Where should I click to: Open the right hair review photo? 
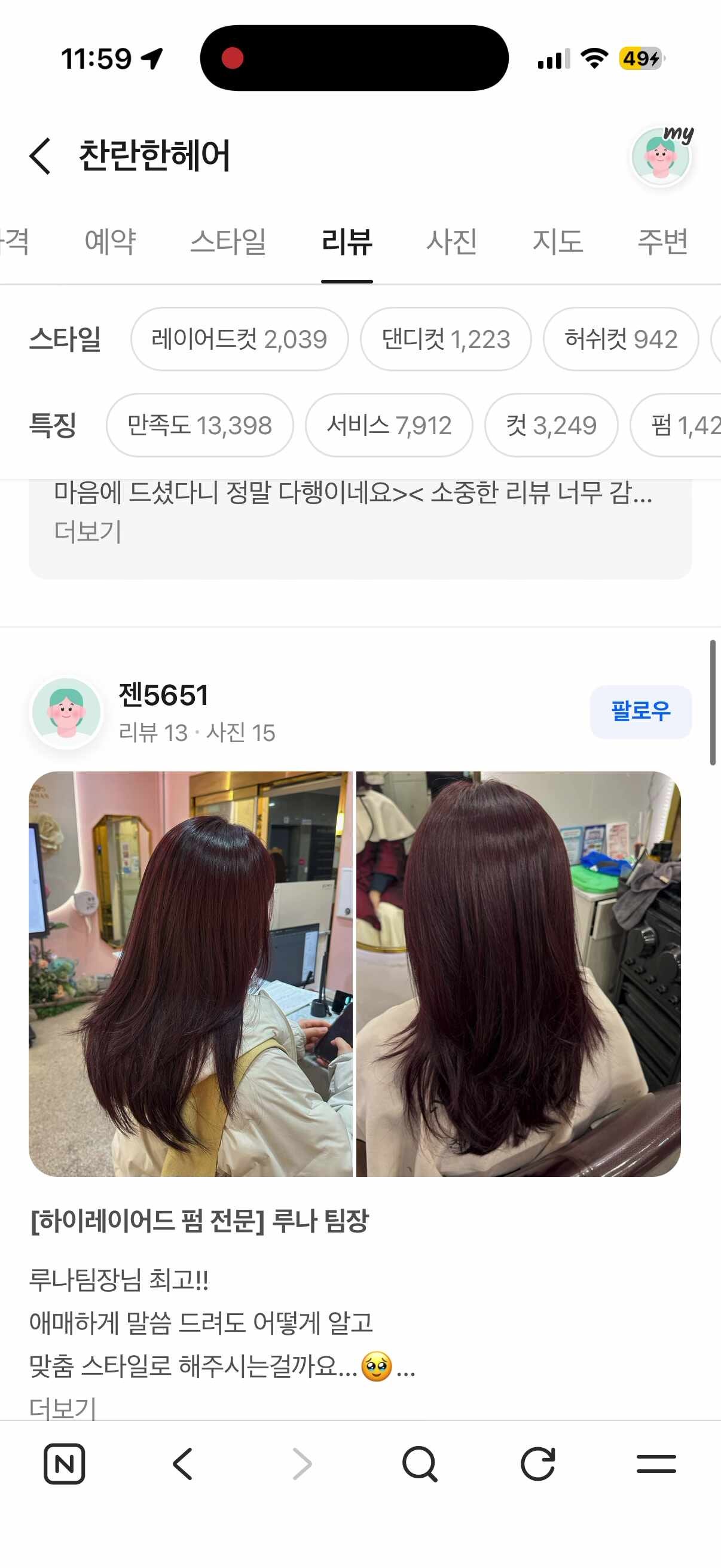click(x=518, y=974)
